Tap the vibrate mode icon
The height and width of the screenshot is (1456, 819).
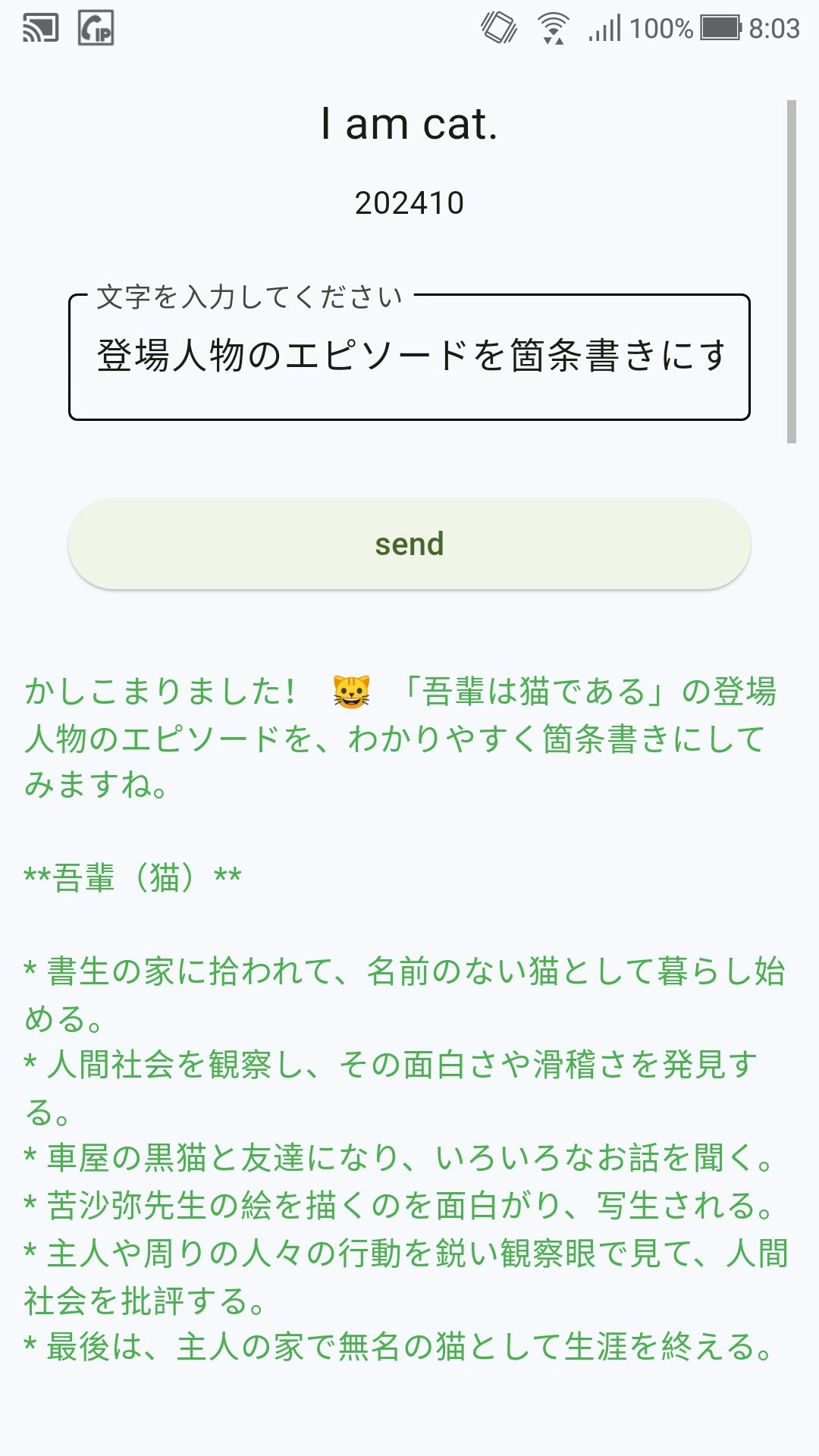point(497,27)
